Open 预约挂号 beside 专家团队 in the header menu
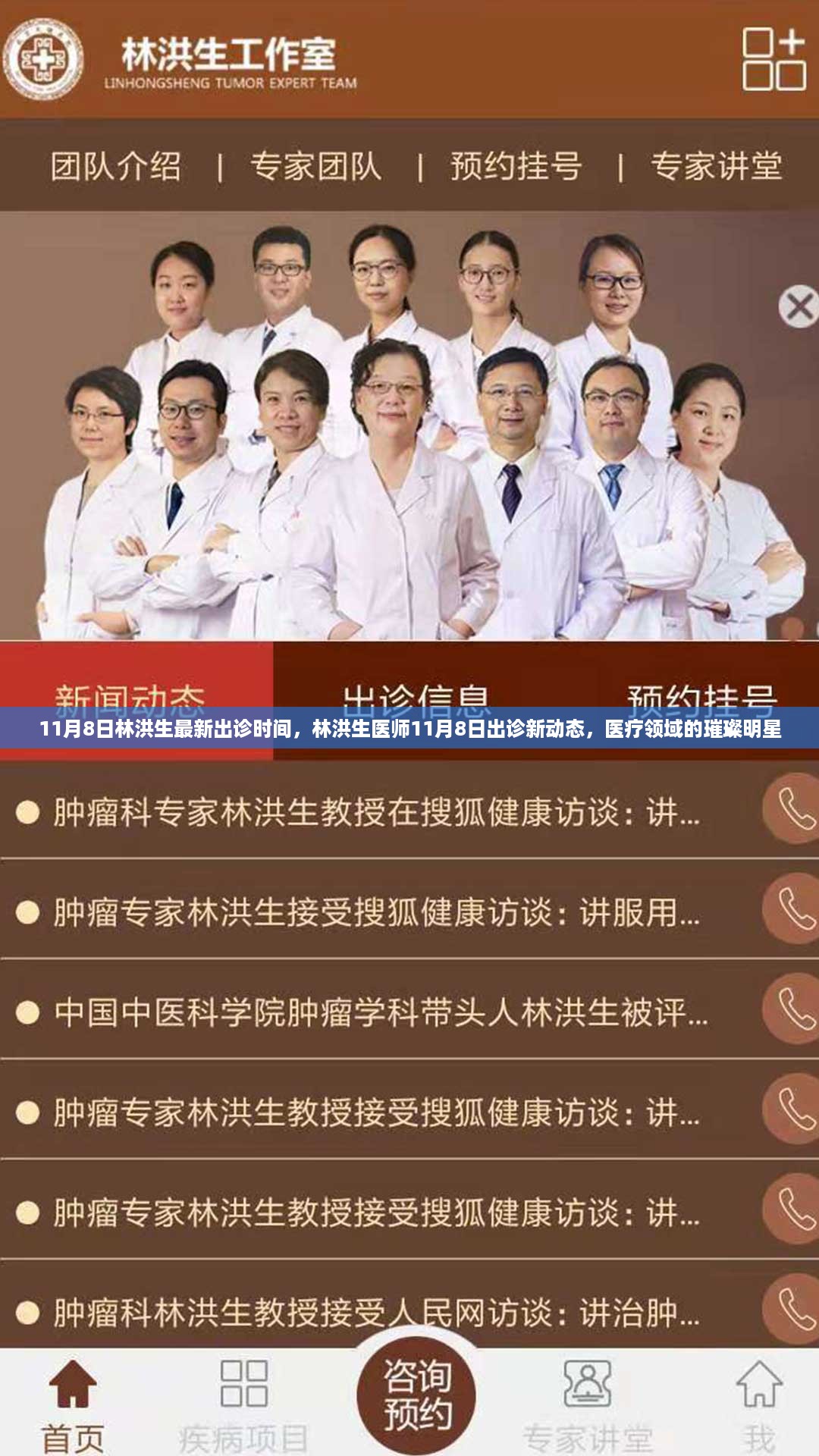The height and width of the screenshot is (1456, 819). pyautogui.click(x=516, y=166)
